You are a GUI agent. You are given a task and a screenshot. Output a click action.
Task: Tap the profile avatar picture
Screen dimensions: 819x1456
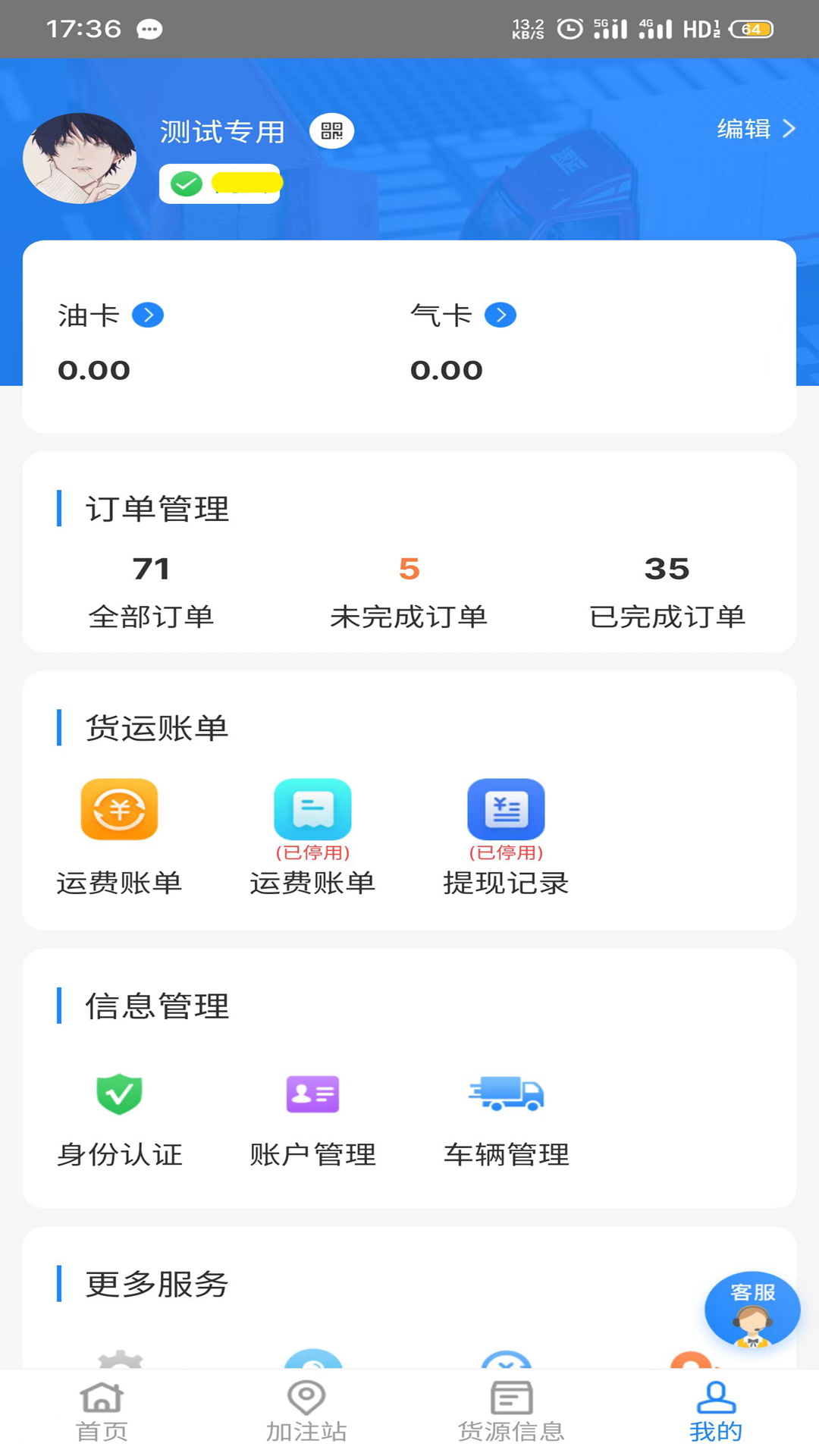(80, 158)
